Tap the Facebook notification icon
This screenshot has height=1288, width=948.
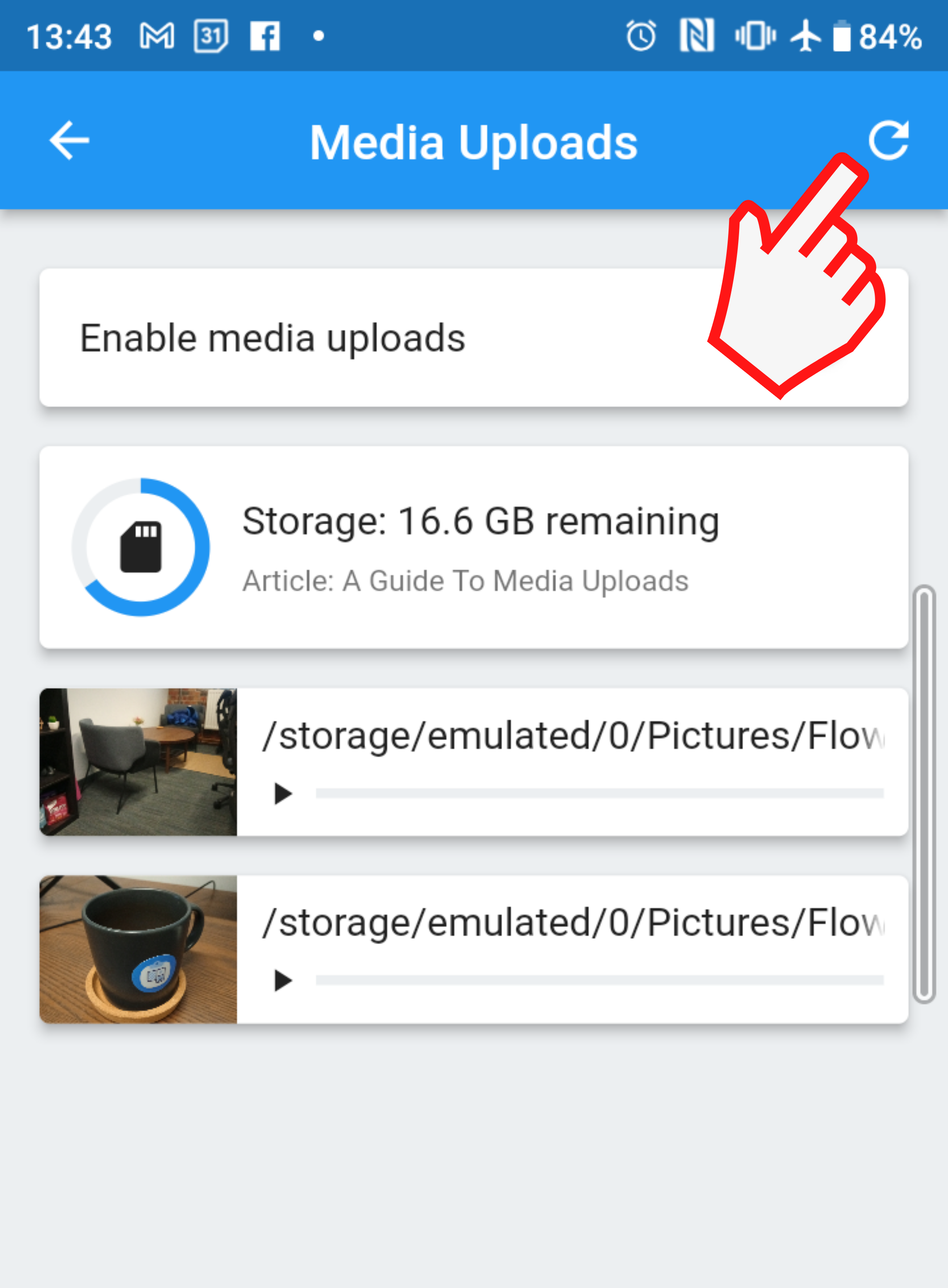pos(265,36)
